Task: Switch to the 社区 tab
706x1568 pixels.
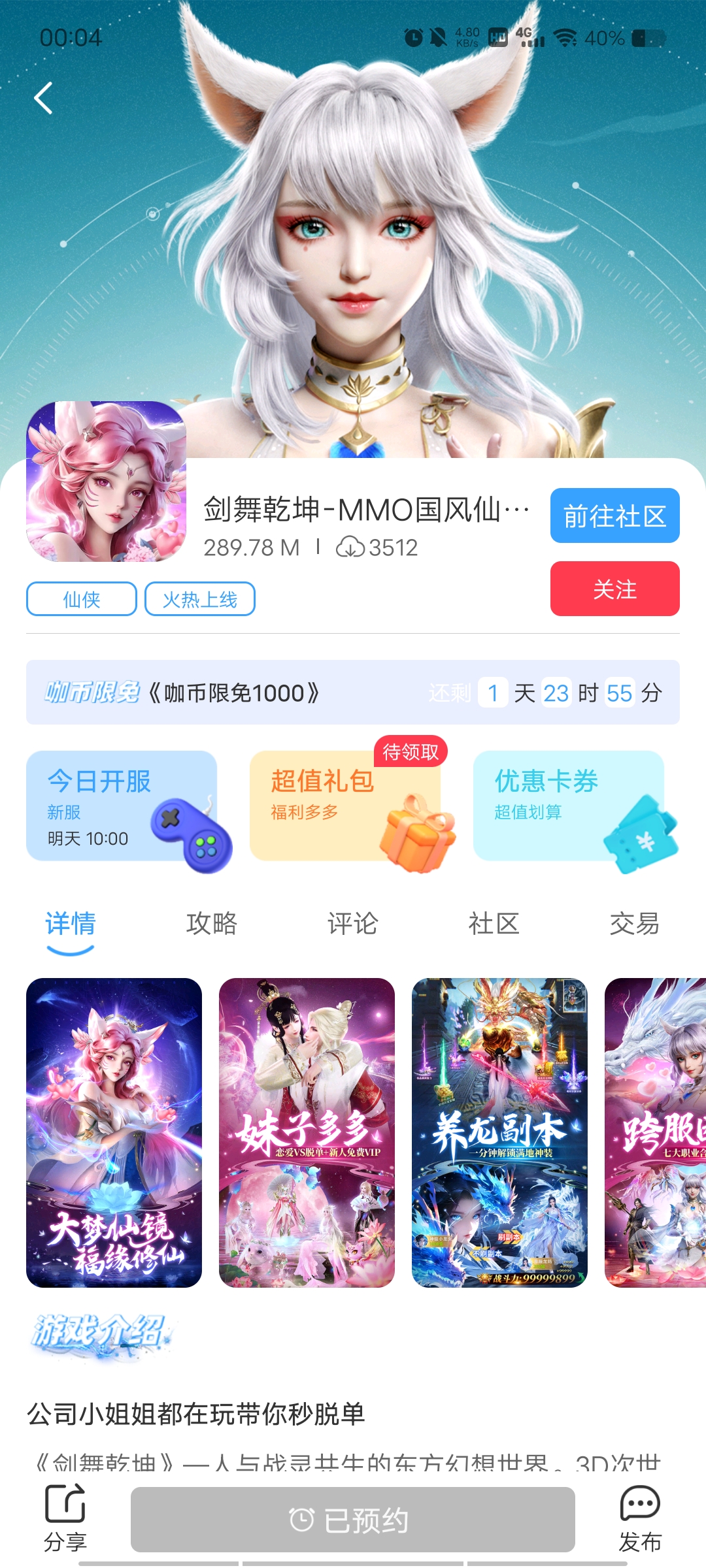Action: point(494,924)
